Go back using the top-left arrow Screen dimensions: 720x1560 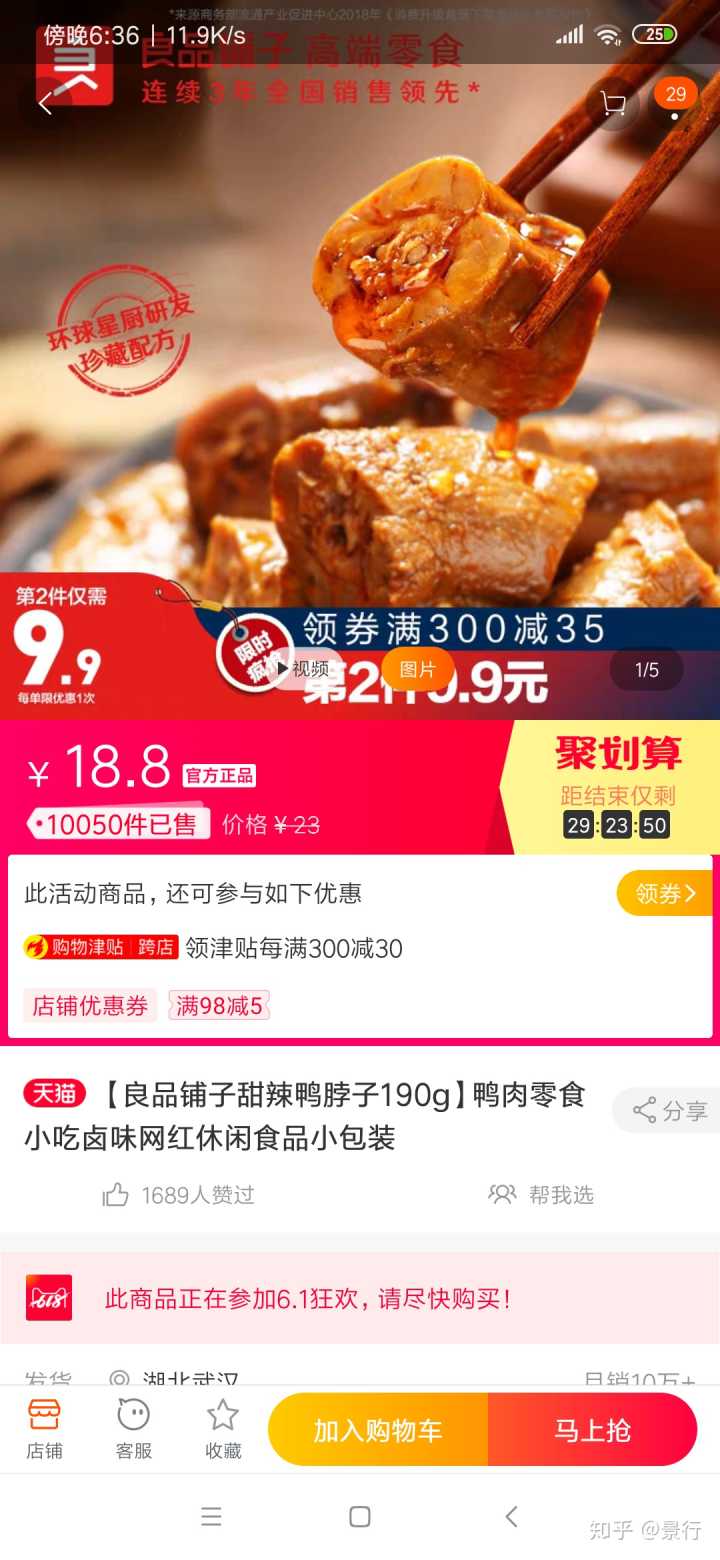[45, 102]
